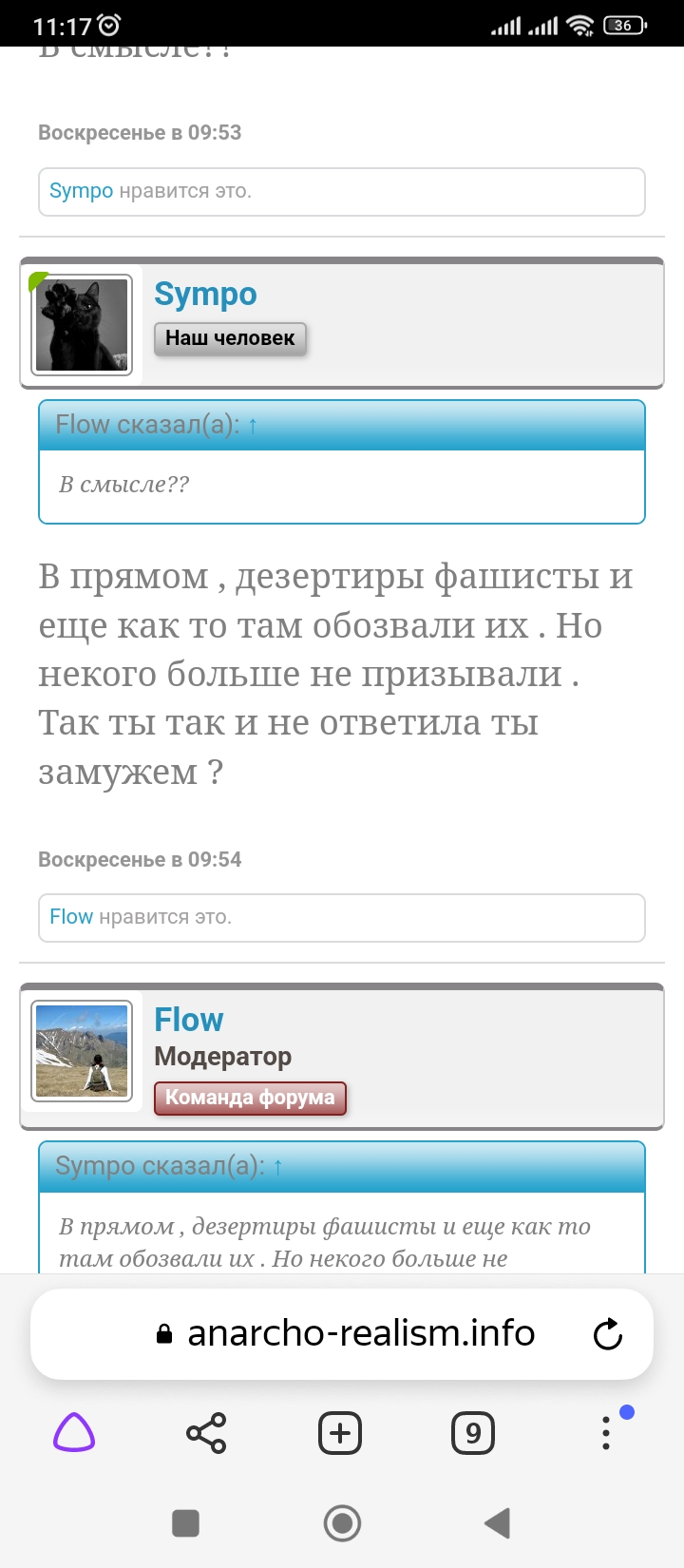Tap the anarcho-realism.info address bar
684x1568 pixels.
pyautogui.click(x=342, y=1333)
